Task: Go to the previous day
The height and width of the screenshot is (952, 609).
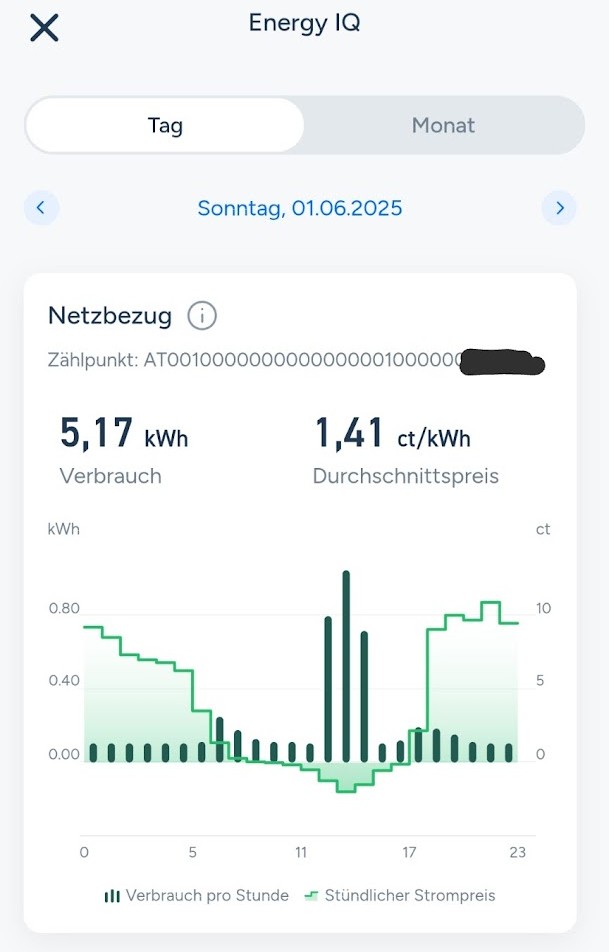Action: click(41, 208)
